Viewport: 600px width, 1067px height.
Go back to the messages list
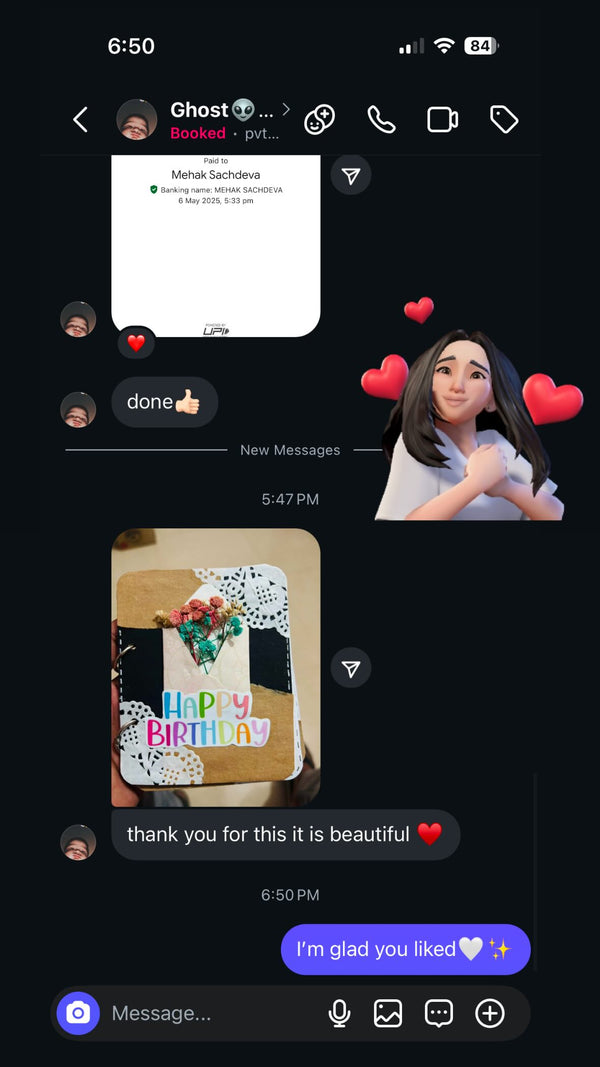81,120
